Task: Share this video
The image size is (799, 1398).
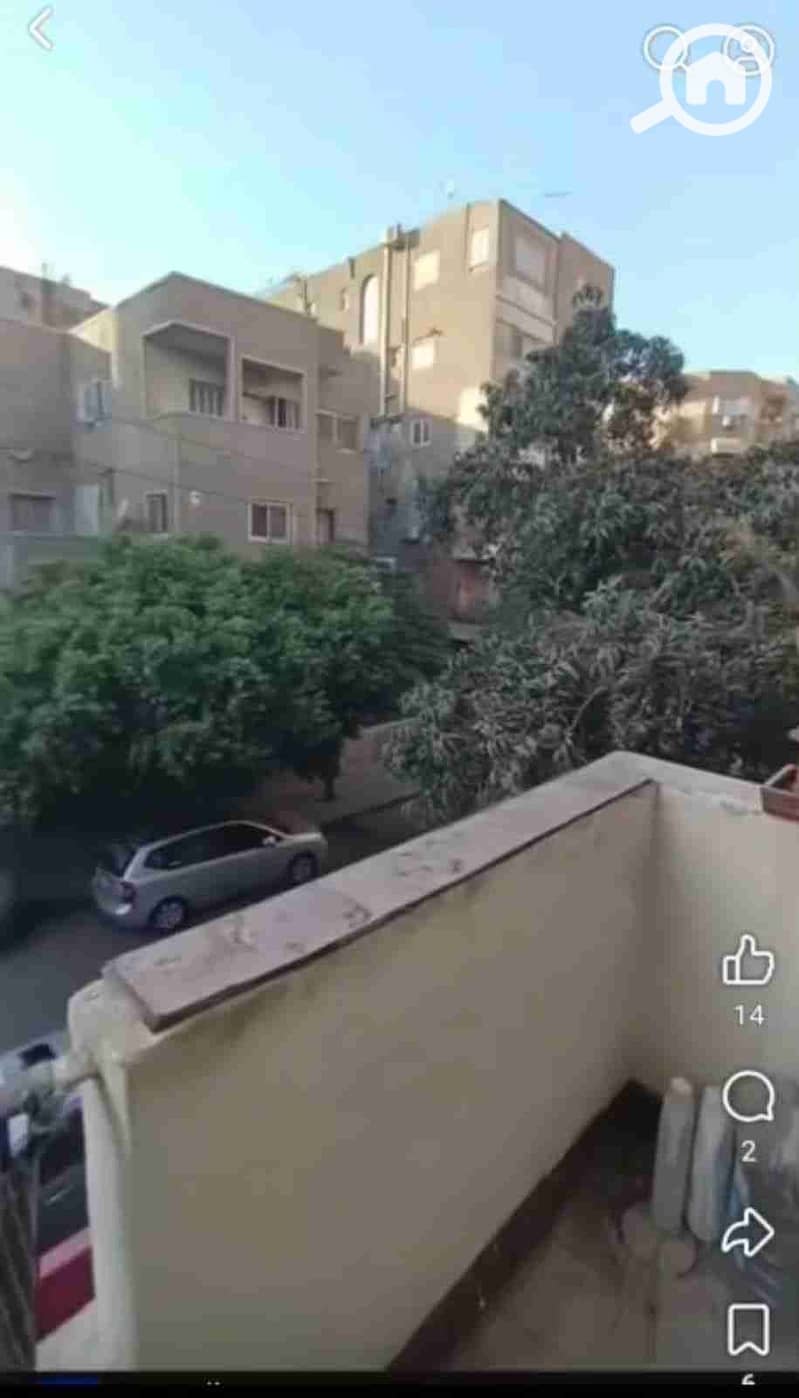Action: (x=748, y=1232)
